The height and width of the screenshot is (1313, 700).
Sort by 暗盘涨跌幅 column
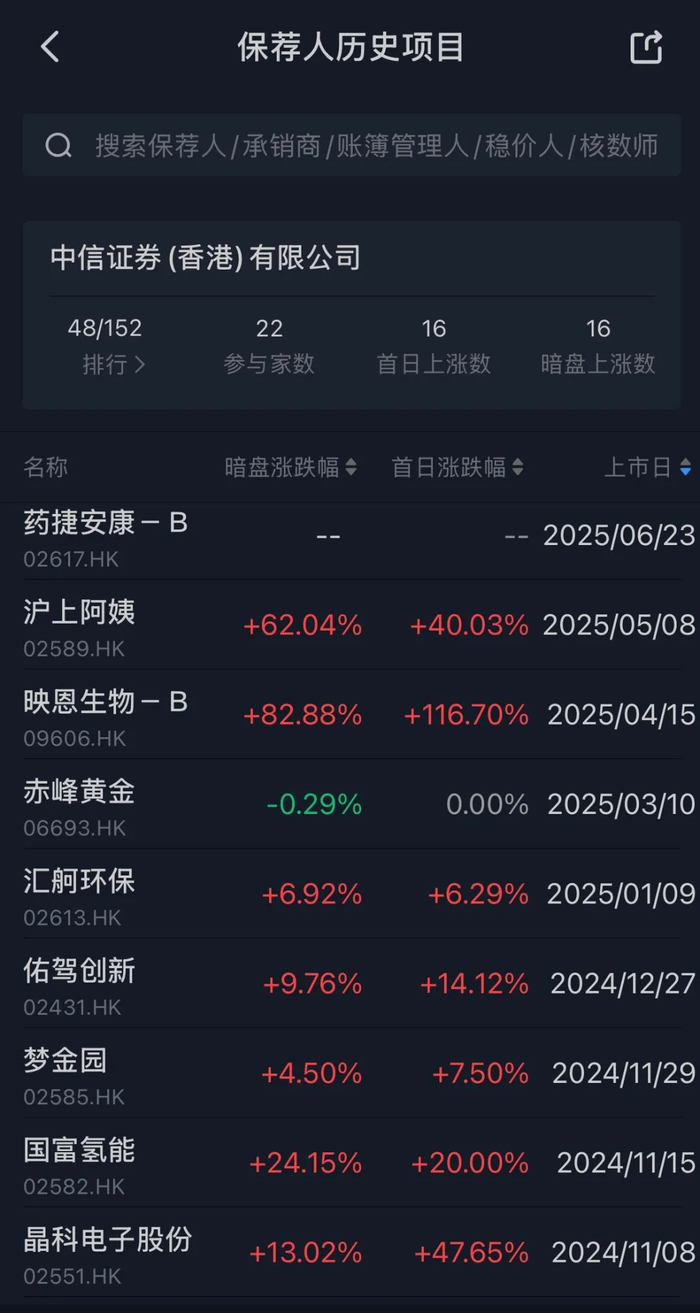coord(290,467)
